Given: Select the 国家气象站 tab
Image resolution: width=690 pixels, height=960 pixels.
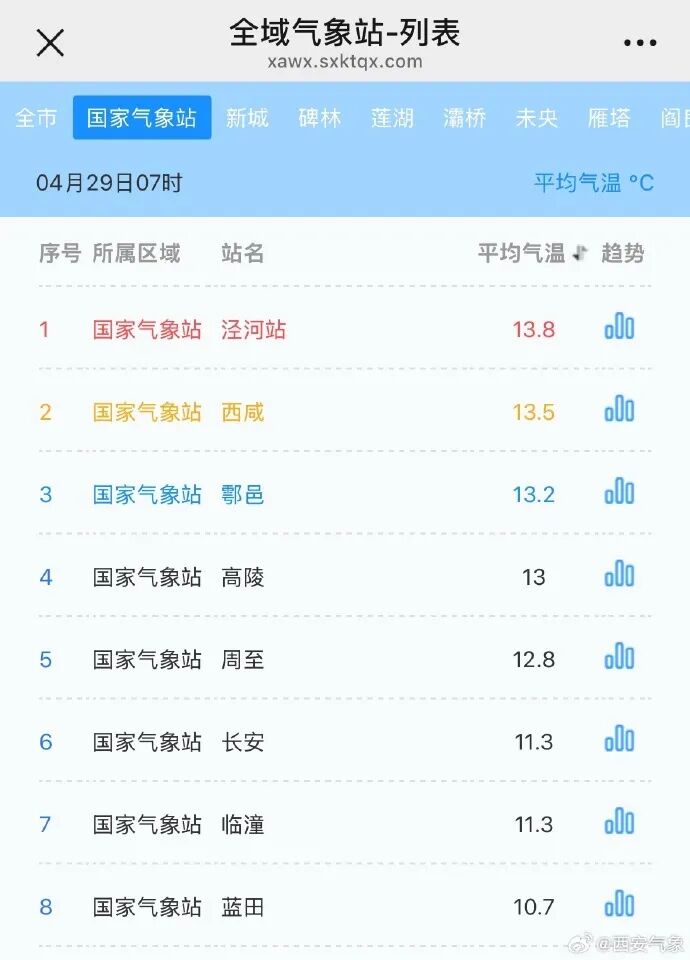Looking at the screenshot, I should click(142, 118).
